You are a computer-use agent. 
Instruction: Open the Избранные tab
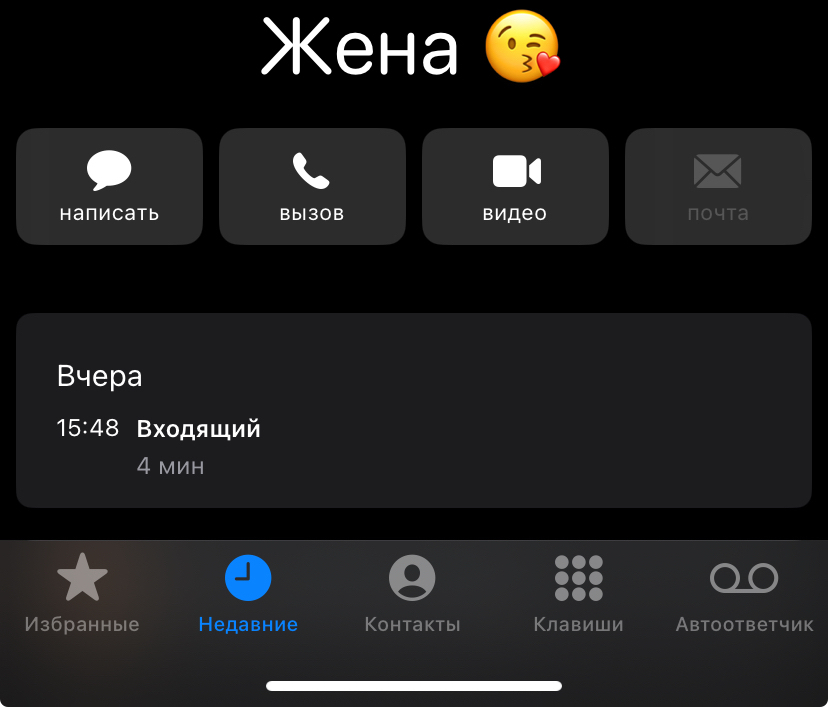(82, 595)
